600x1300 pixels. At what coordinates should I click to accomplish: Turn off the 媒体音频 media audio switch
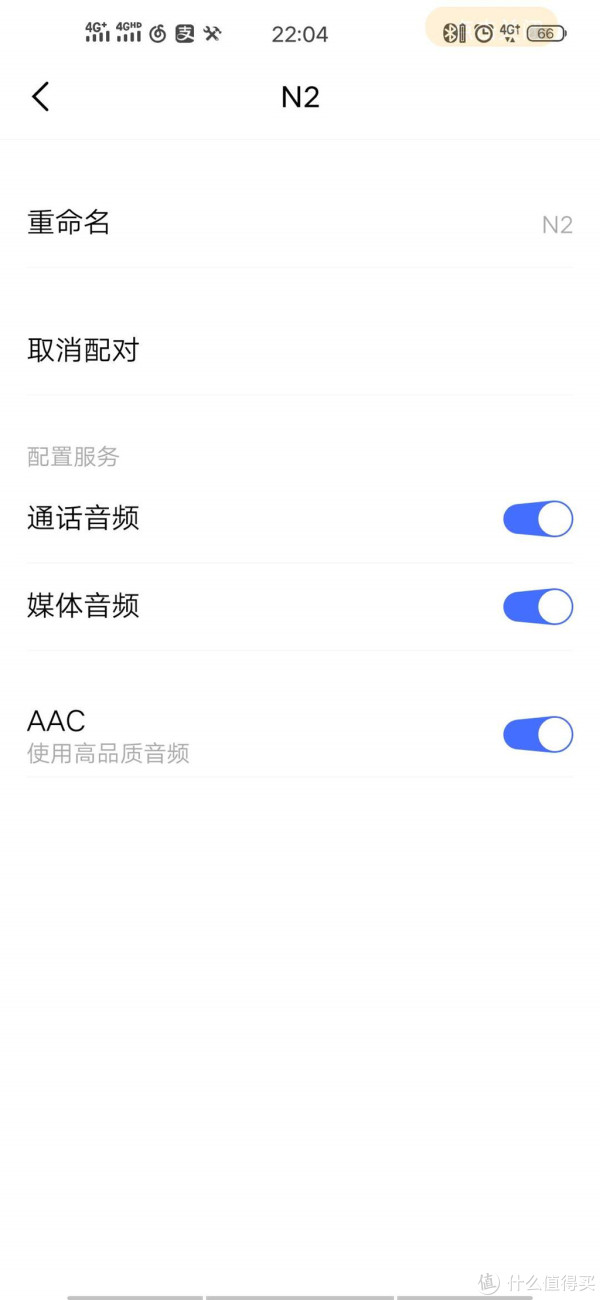538,606
